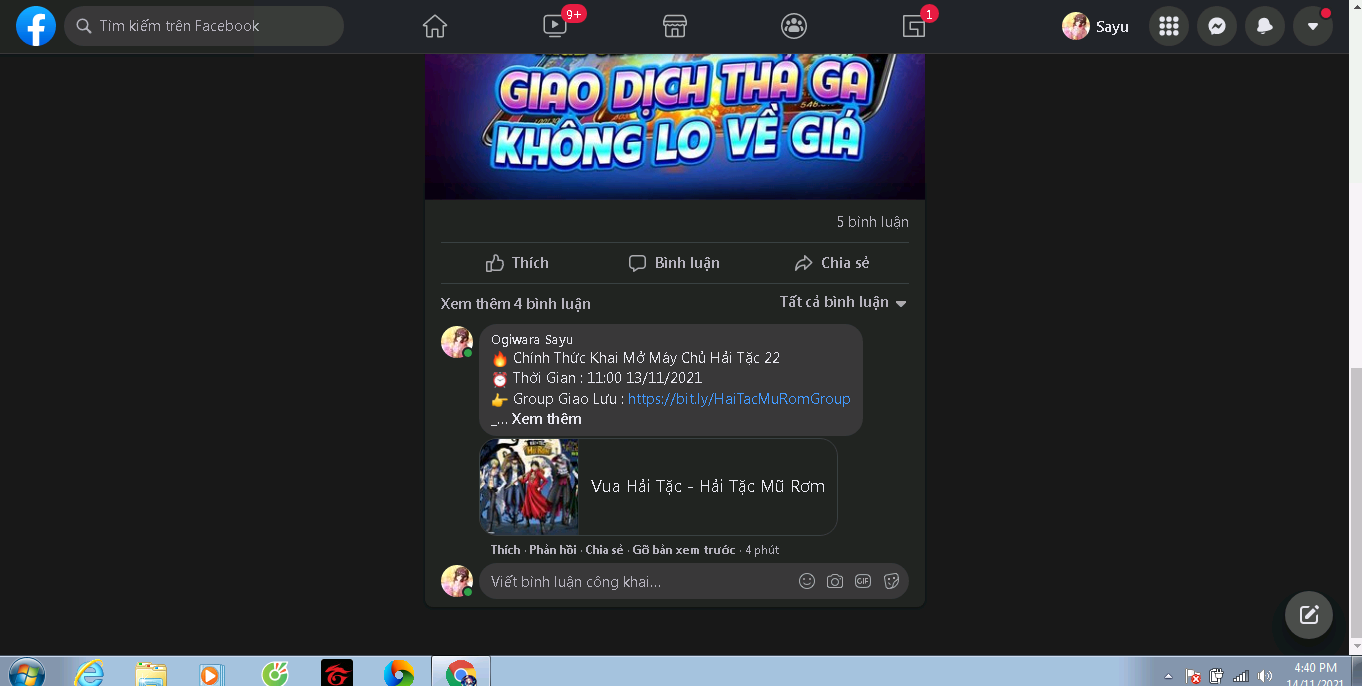1362x686 pixels.
Task: Open the apps grid menu
Action: pyautogui.click(x=1168, y=26)
